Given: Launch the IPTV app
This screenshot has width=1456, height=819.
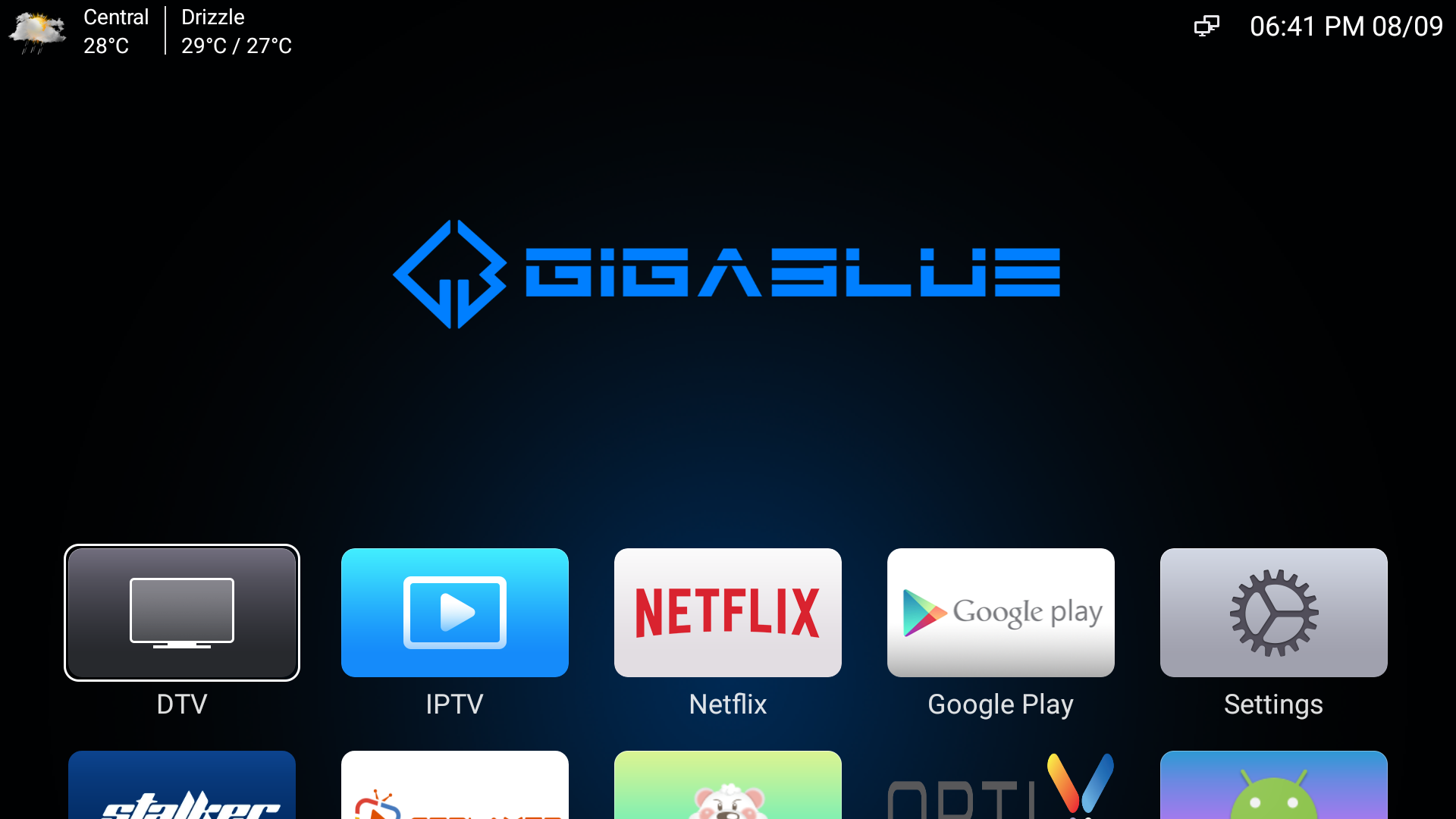Looking at the screenshot, I should pyautogui.click(x=455, y=613).
